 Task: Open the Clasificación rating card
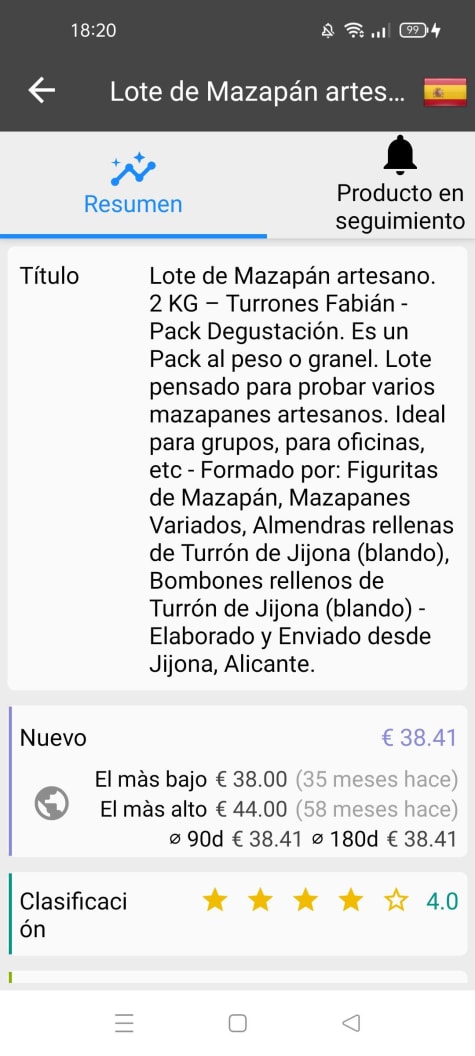tap(237, 914)
